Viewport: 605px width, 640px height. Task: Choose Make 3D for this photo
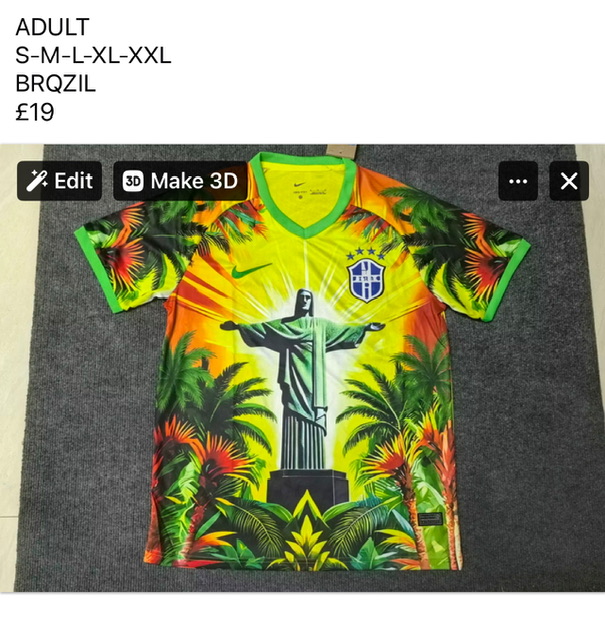(180, 181)
